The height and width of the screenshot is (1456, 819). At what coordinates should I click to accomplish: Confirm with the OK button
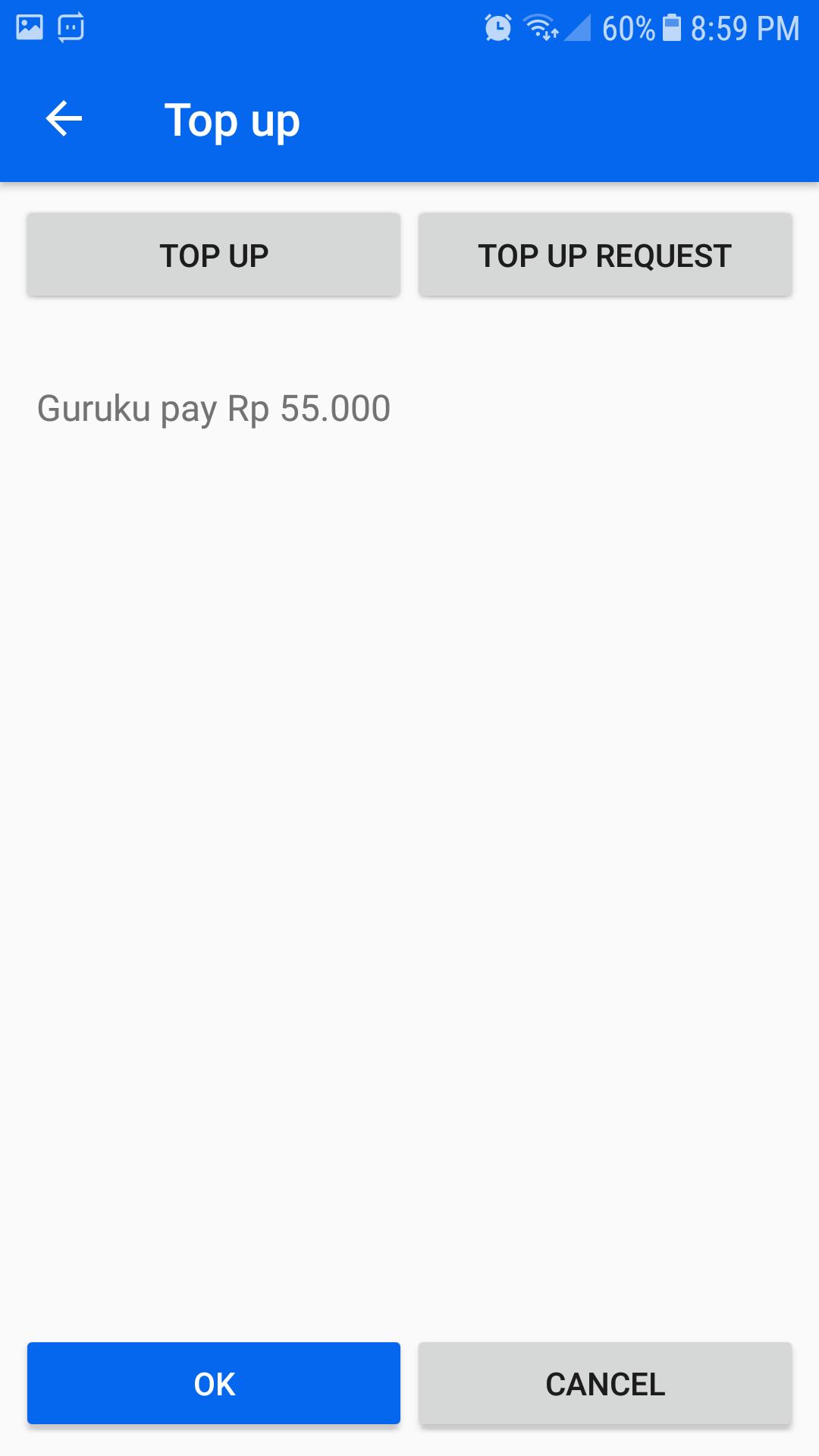214,1383
